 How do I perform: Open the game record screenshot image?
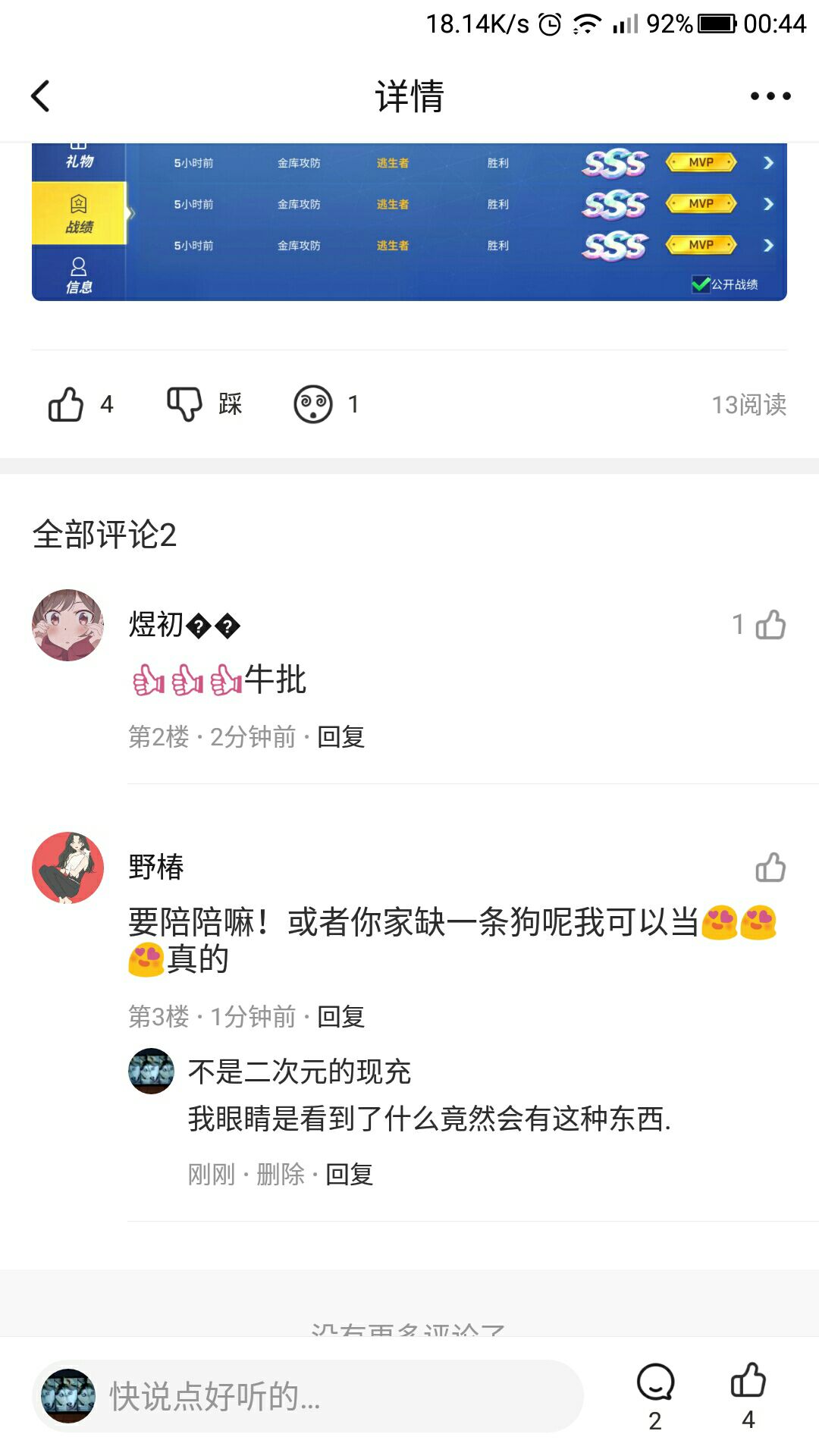point(409,222)
